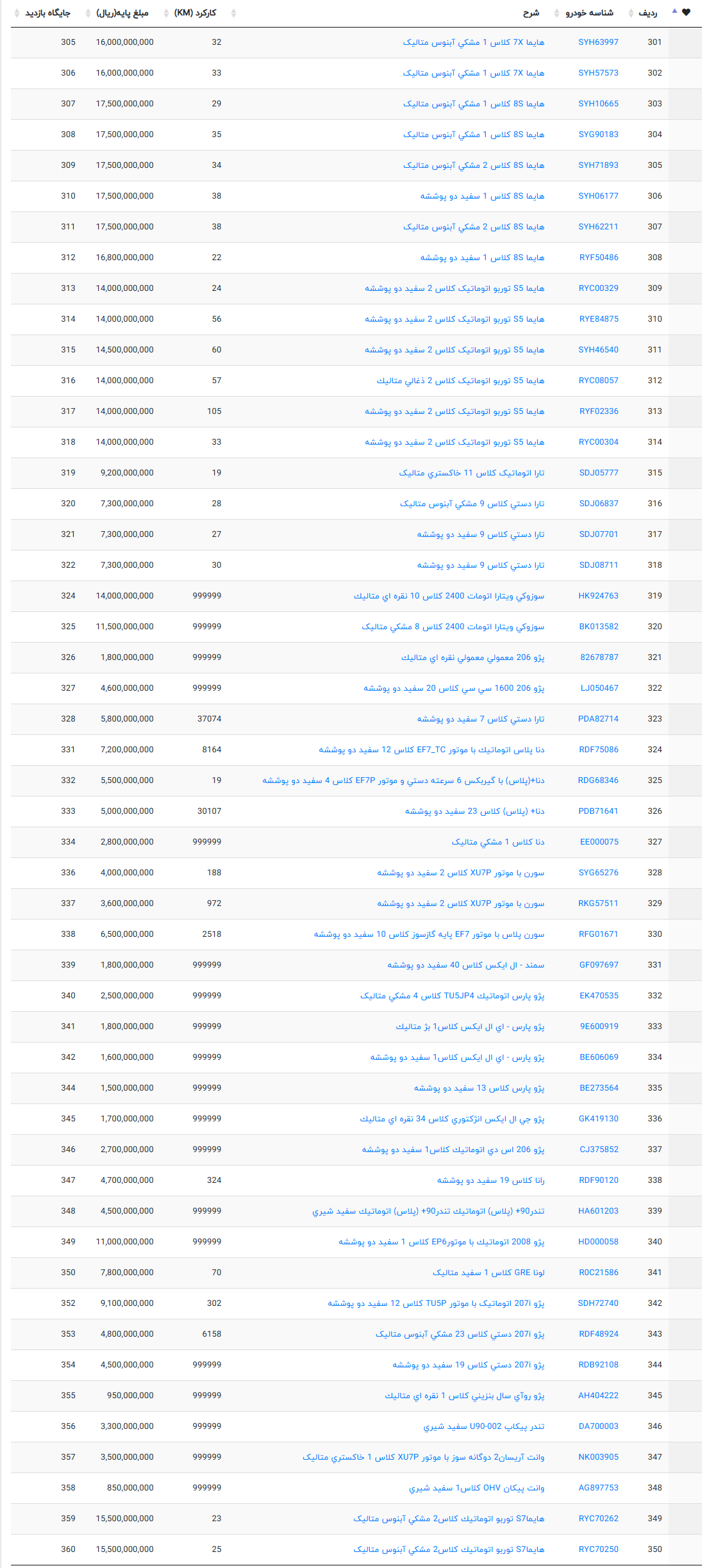Open vehicle ID link GF097697
Screen dimensions: 709x1568
[599, 965]
